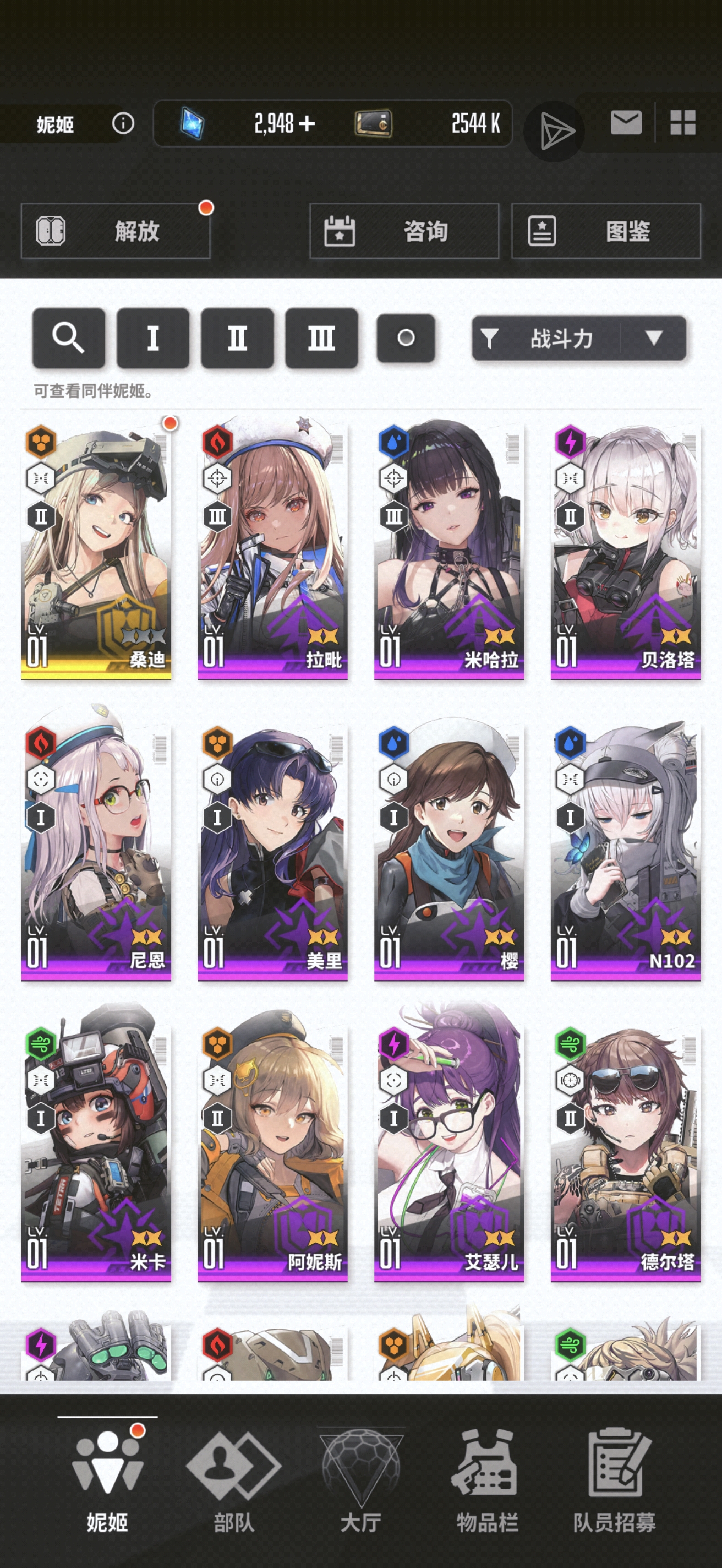
Task: Open the 解放 button
Action: (116, 231)
